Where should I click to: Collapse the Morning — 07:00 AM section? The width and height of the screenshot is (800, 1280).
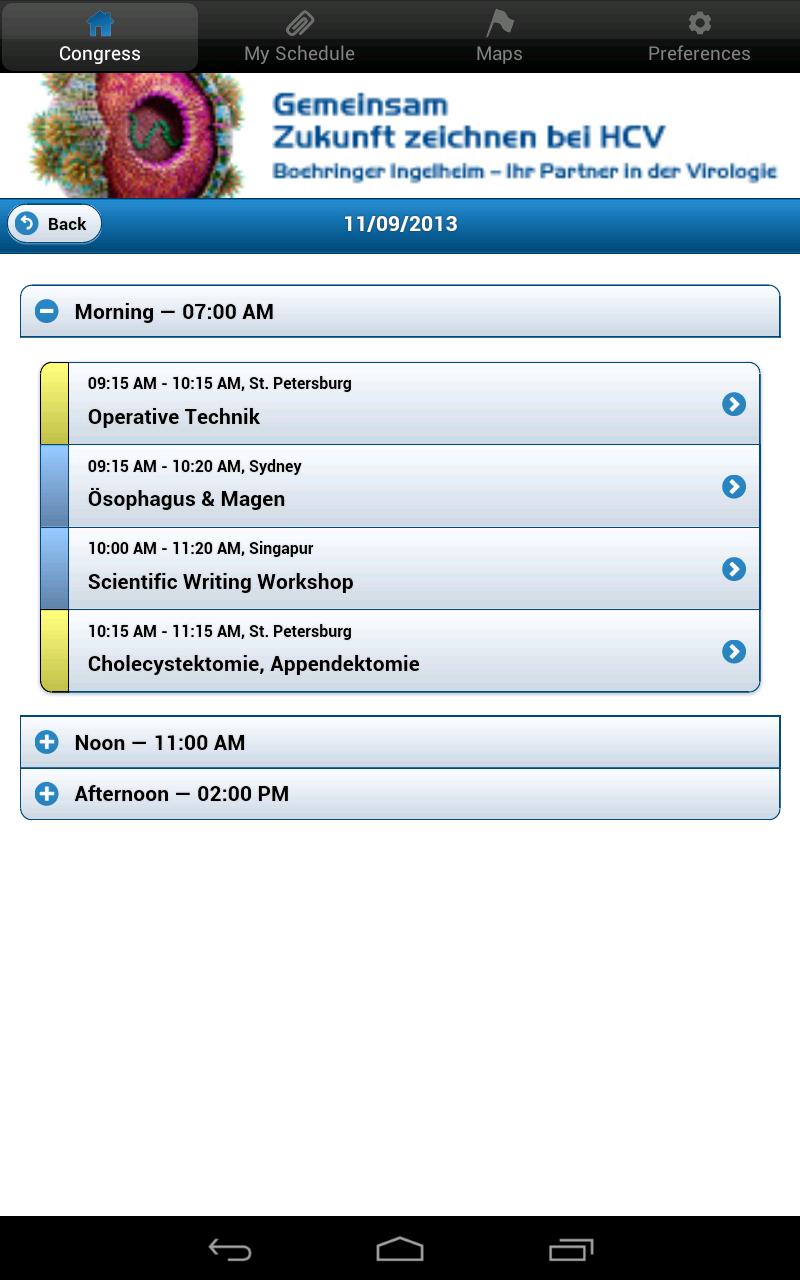(400, 312)
